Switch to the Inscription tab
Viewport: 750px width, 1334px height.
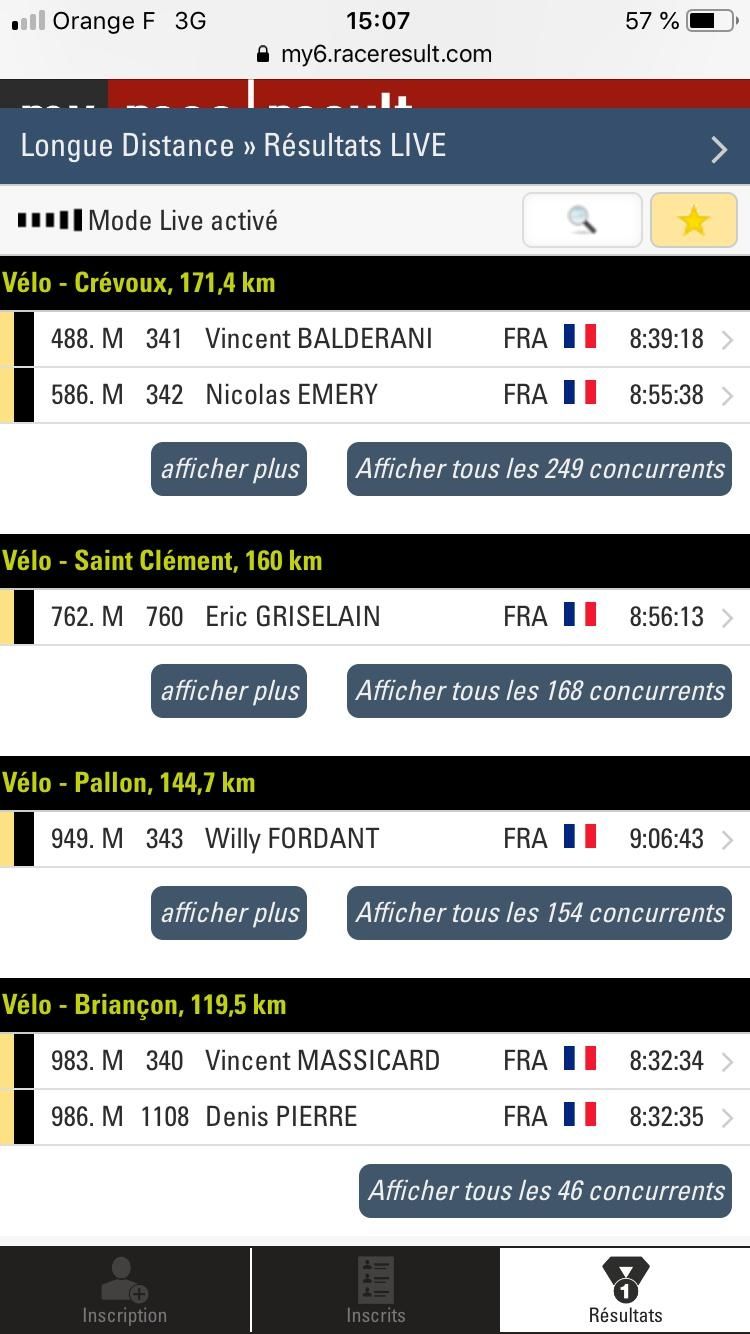coord(124,1291)
